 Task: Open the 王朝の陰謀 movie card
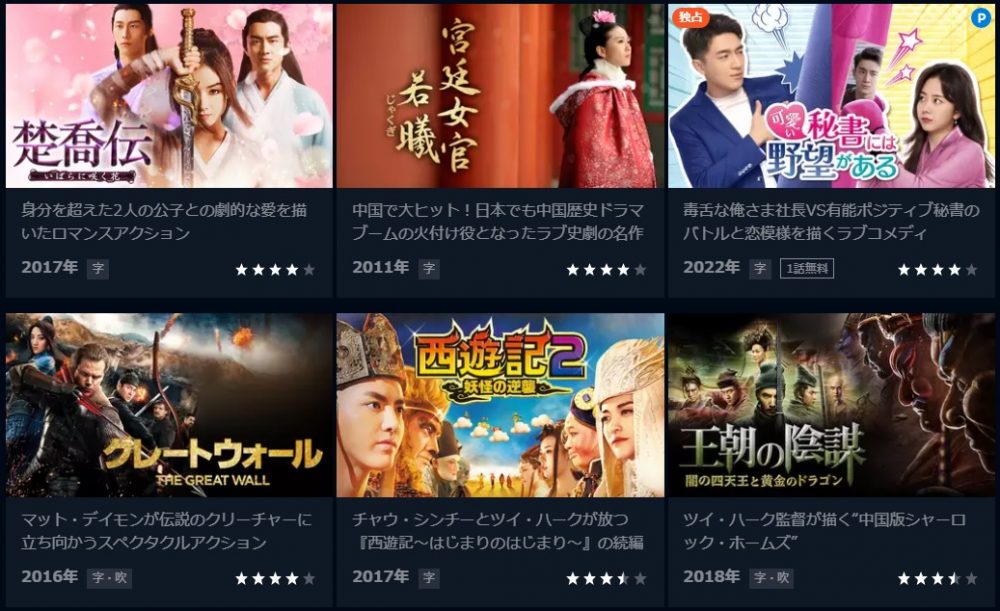click(831, 406)
